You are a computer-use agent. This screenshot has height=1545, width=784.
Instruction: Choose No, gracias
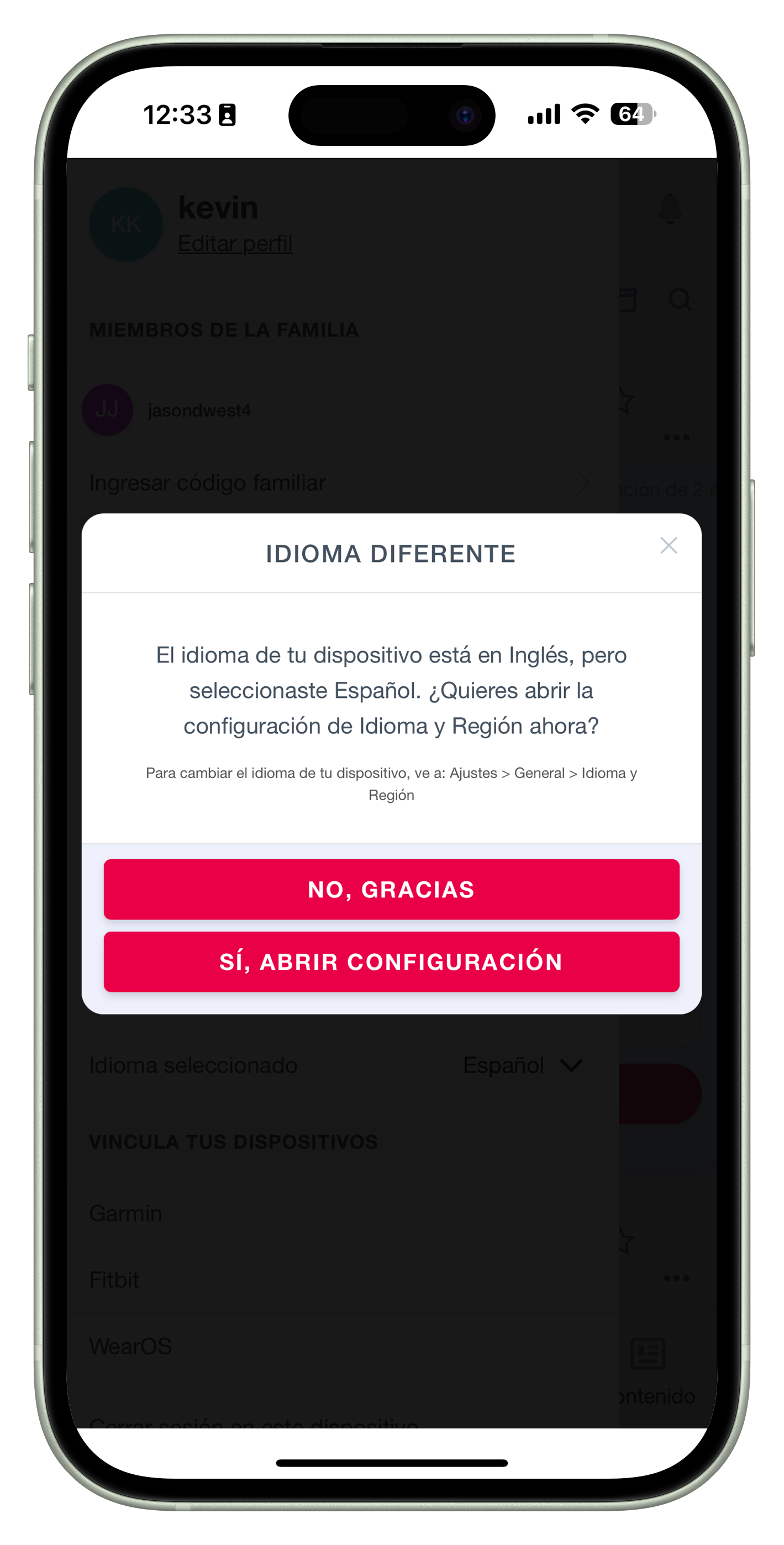pyautogui.click(x=391, y=889)
